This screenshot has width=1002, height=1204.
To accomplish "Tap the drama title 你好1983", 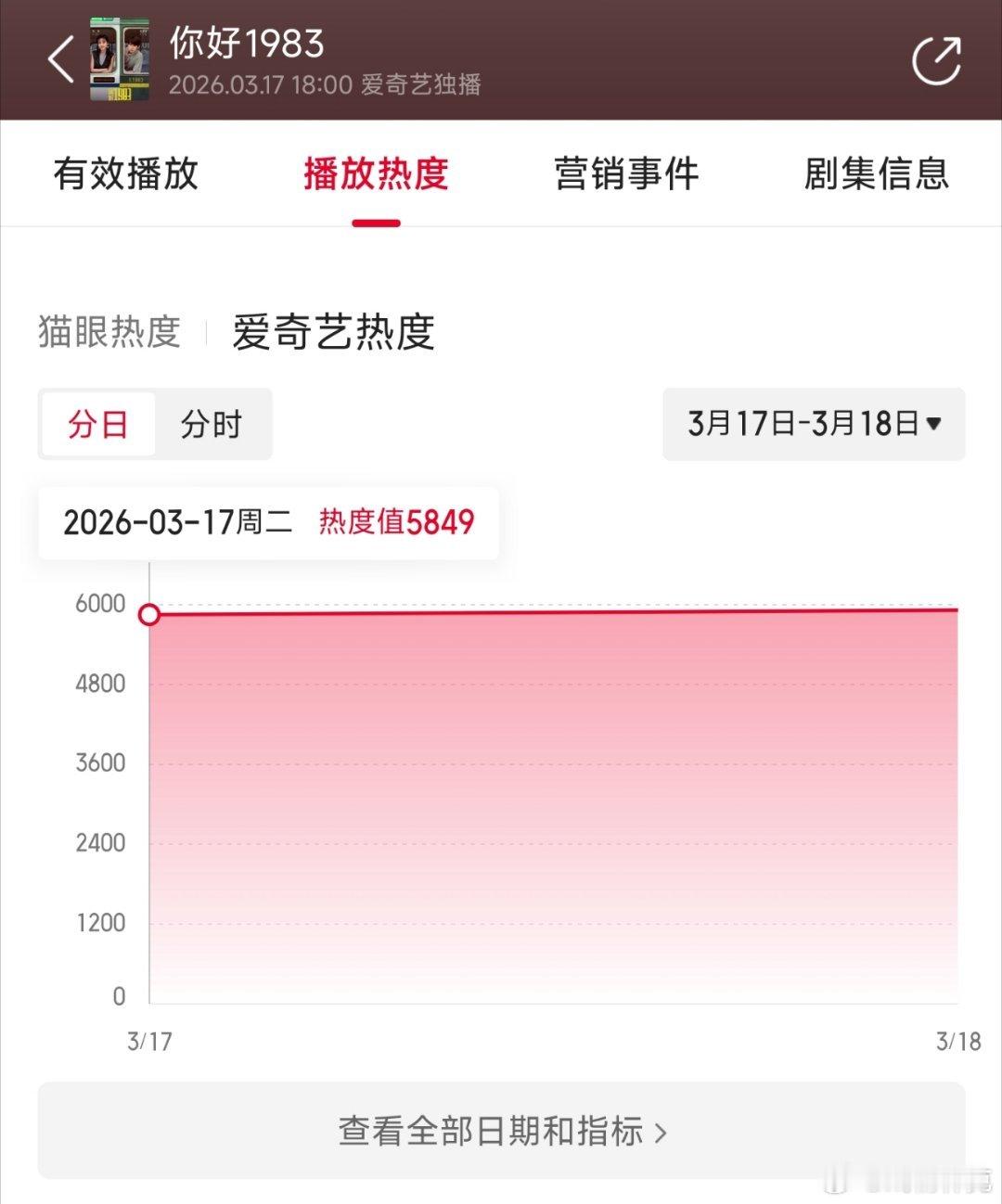I will pyautogui.click(x=246, y=44).
